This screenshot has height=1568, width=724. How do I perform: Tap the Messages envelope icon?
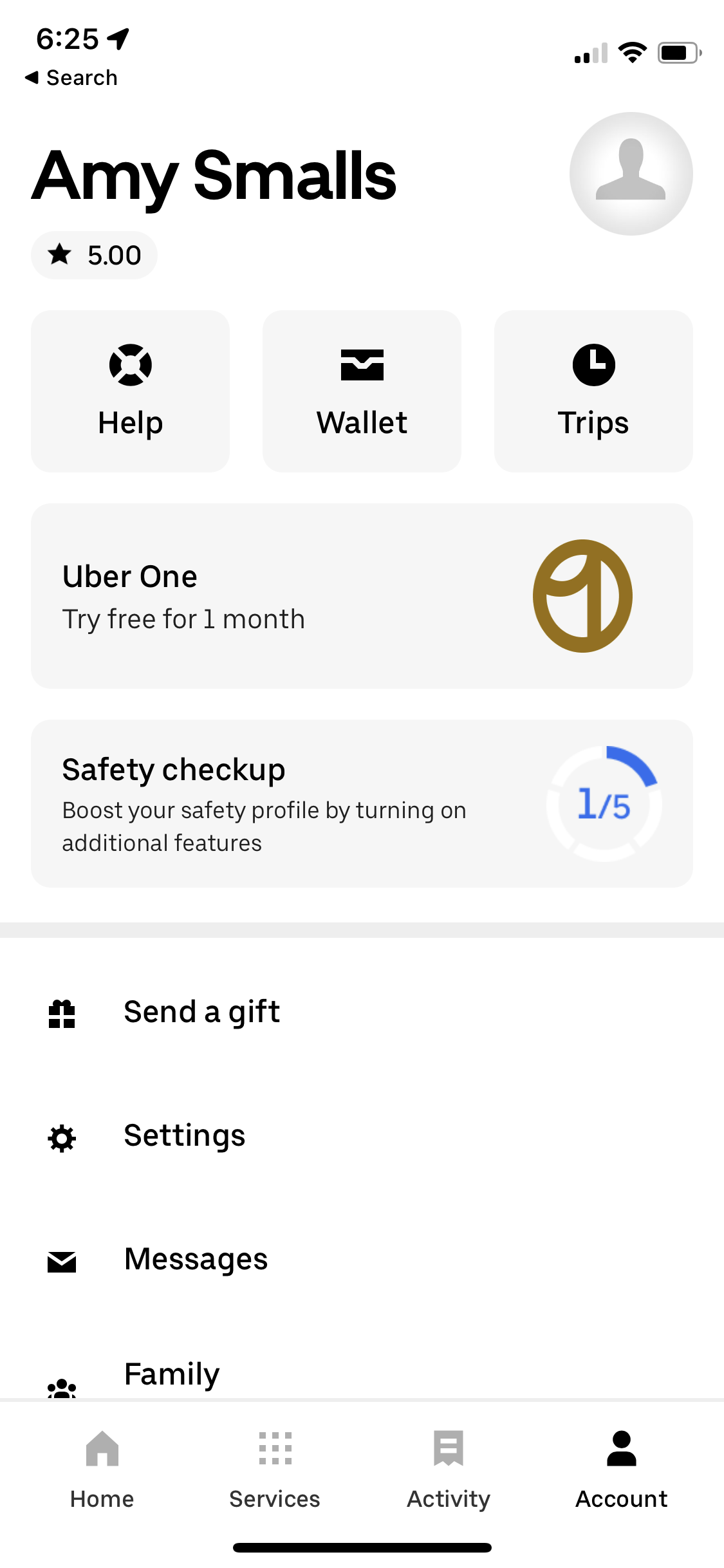point(61,1259)
